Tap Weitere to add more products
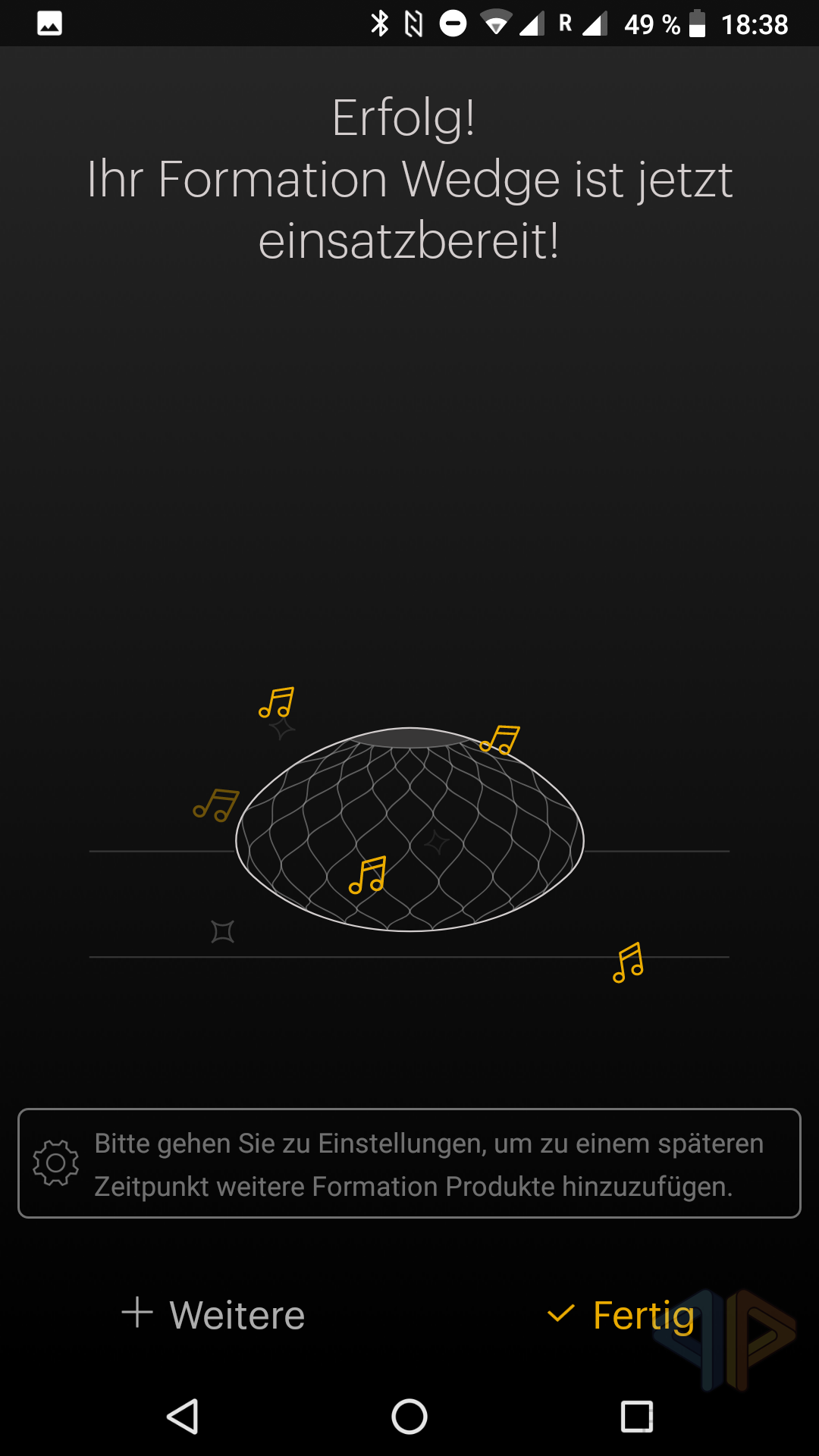819x1456 pixels. [213, 1314]
